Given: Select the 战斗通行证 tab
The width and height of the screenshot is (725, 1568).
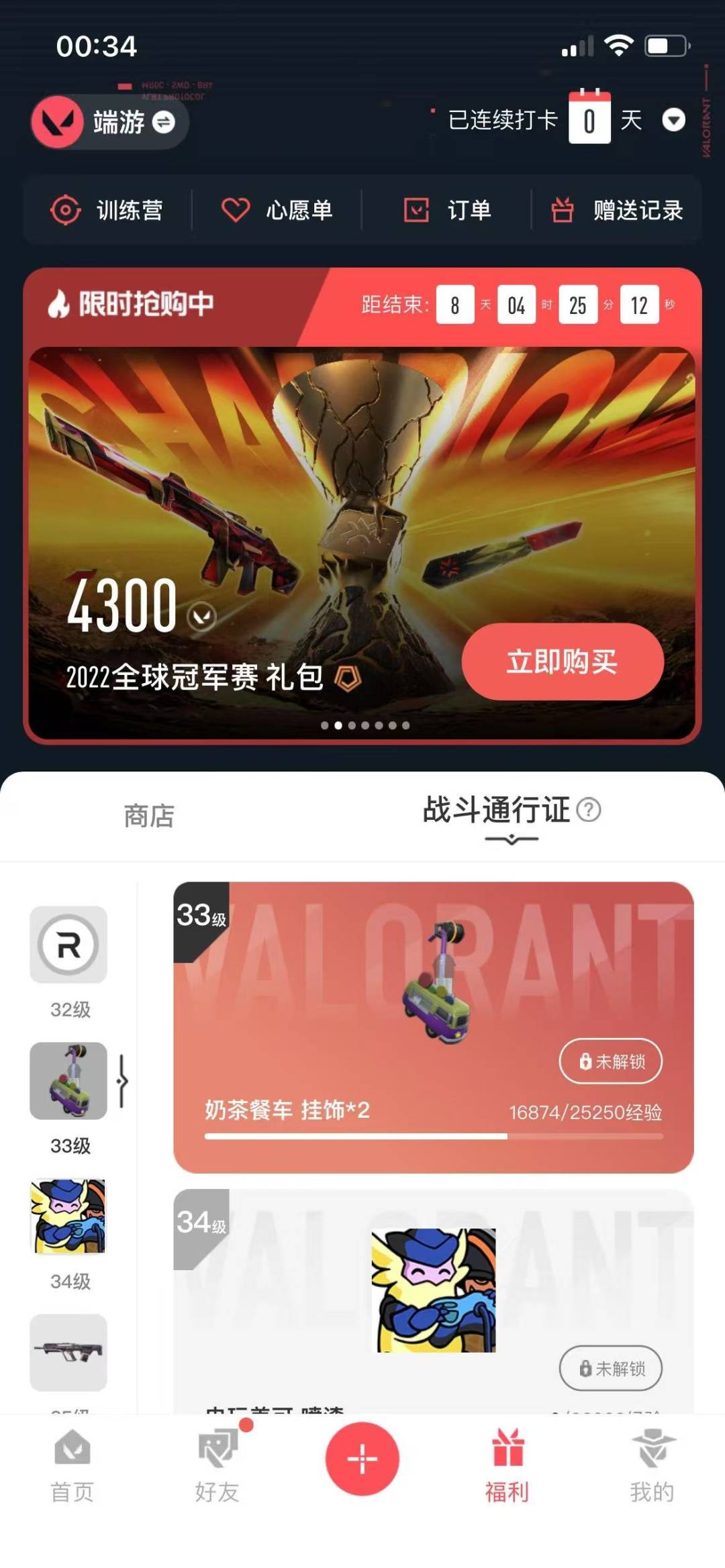Looking at the screenshot, I should point(497,810).
